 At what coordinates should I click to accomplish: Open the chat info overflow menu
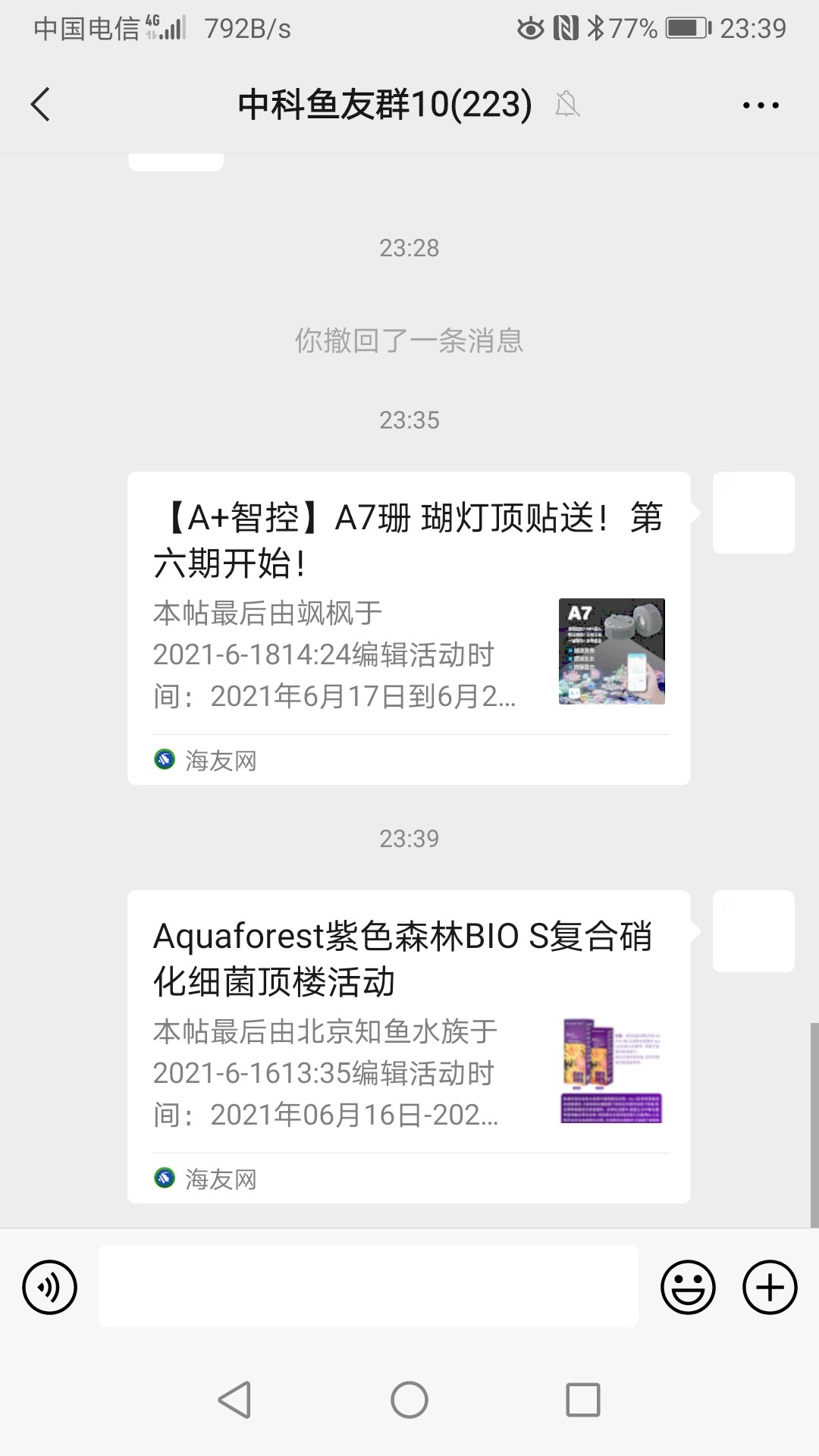761,105
